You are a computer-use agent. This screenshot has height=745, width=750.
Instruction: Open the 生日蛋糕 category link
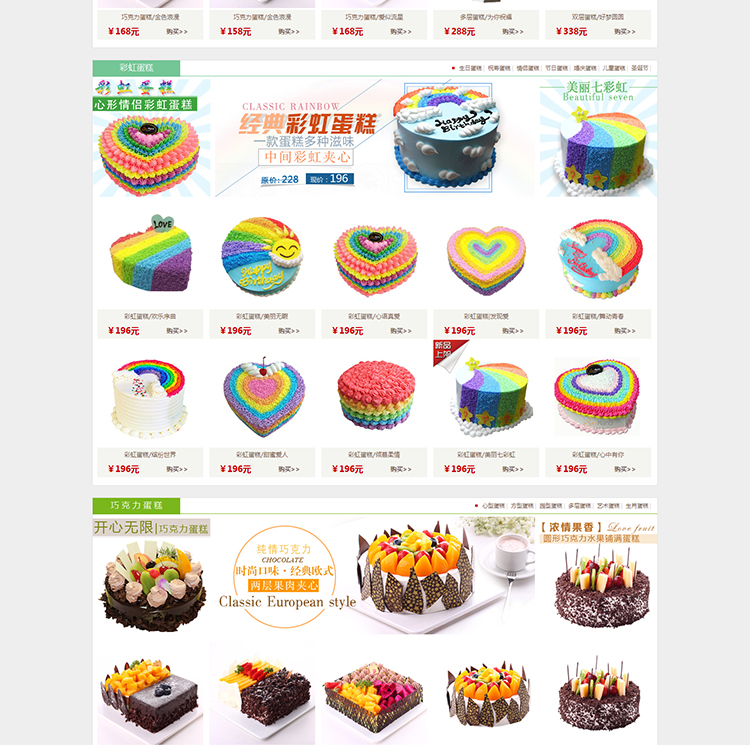pos(470,68)
